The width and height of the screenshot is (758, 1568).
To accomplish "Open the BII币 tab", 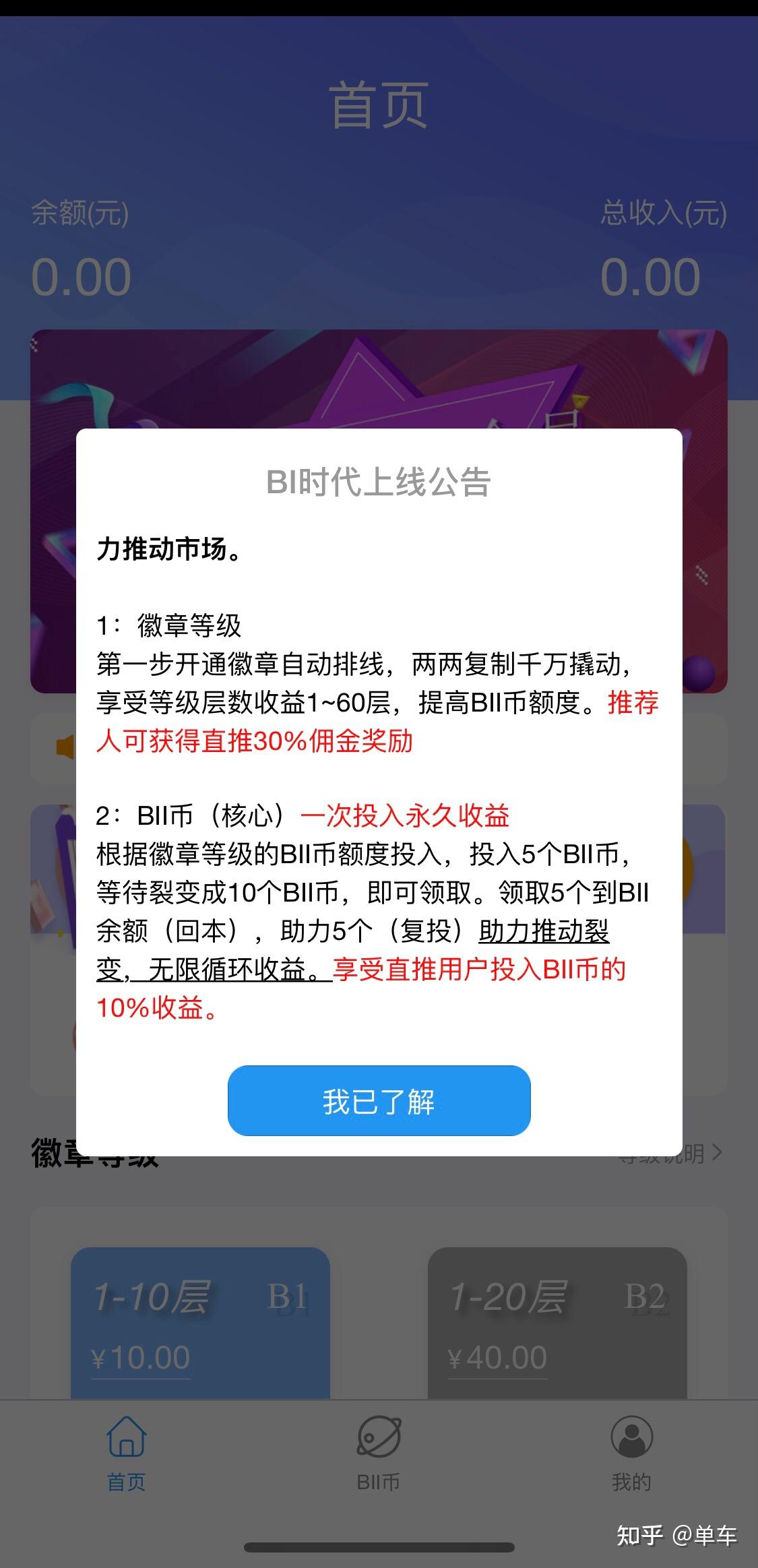I will (379, 1453).
